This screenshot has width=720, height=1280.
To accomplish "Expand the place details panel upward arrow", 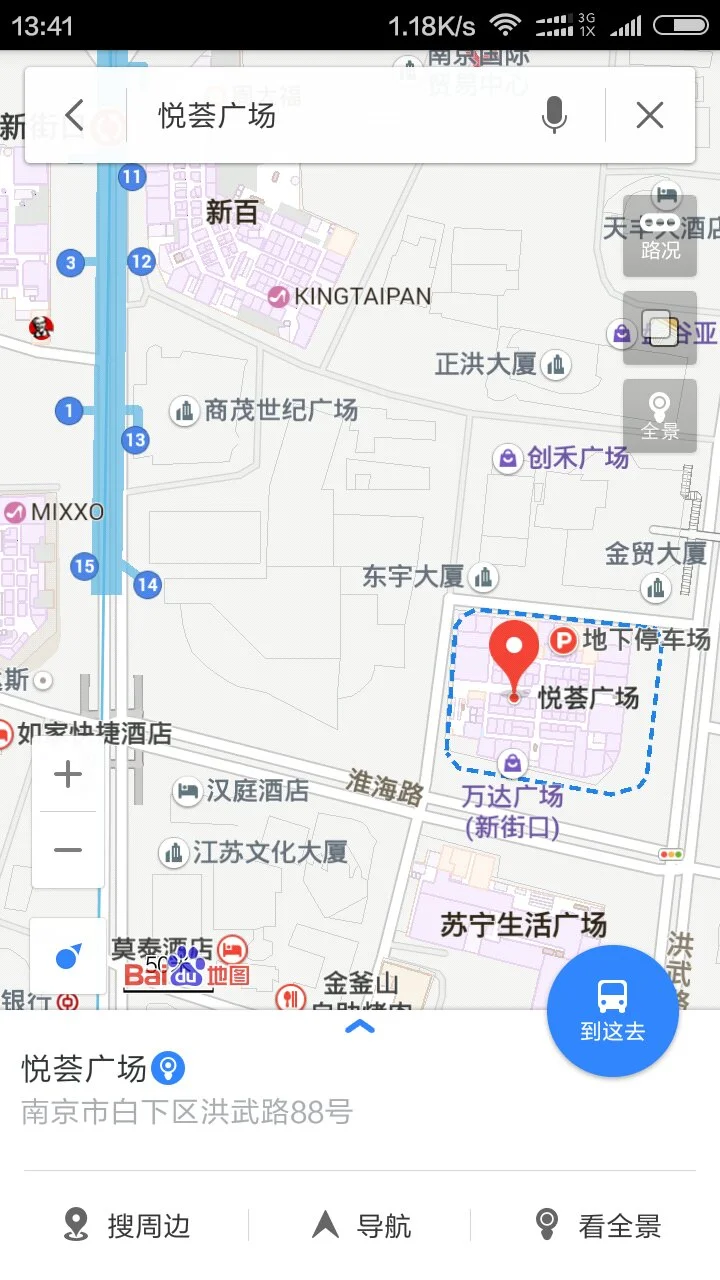I will [x=359, y=1028].
